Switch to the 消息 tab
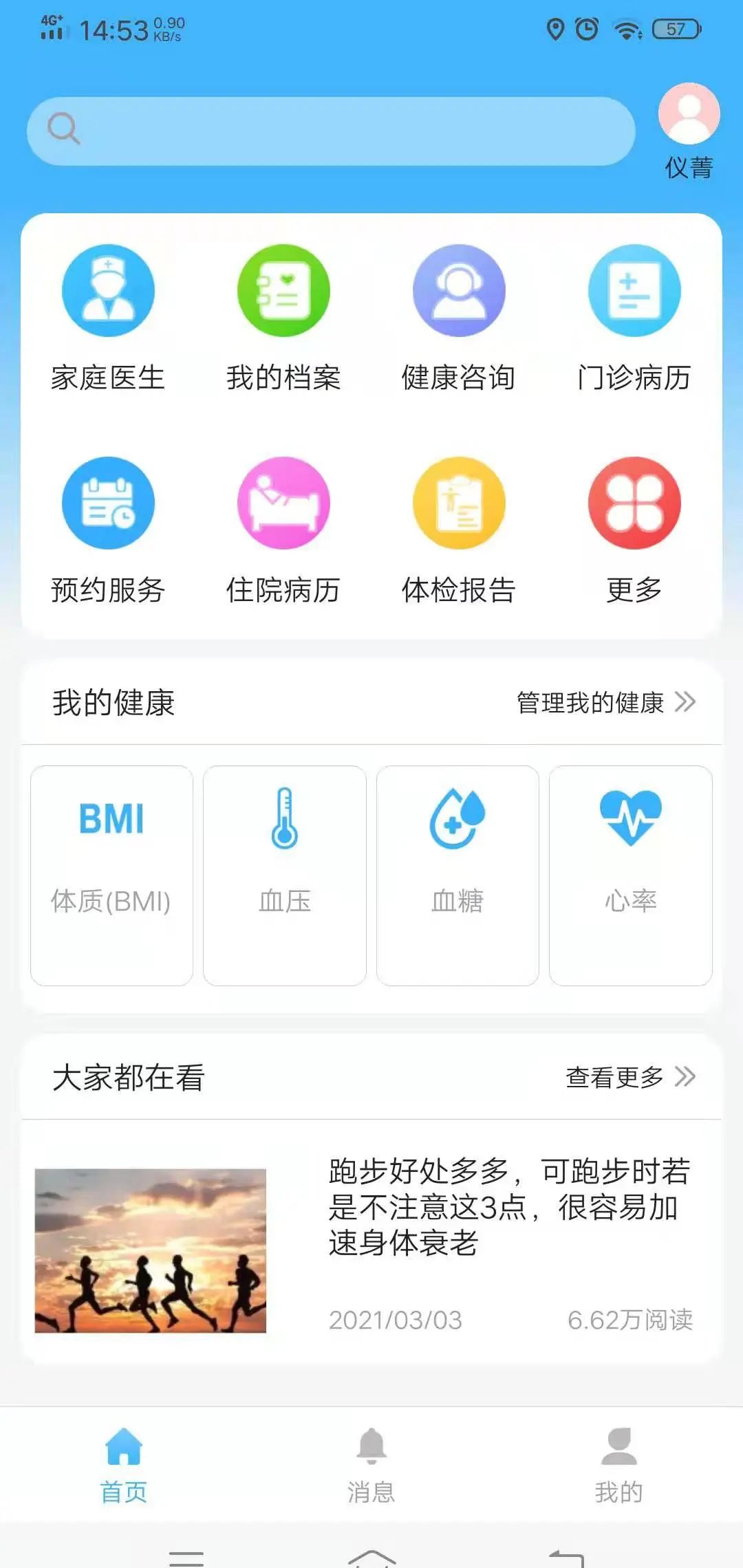 point(371,1465)
